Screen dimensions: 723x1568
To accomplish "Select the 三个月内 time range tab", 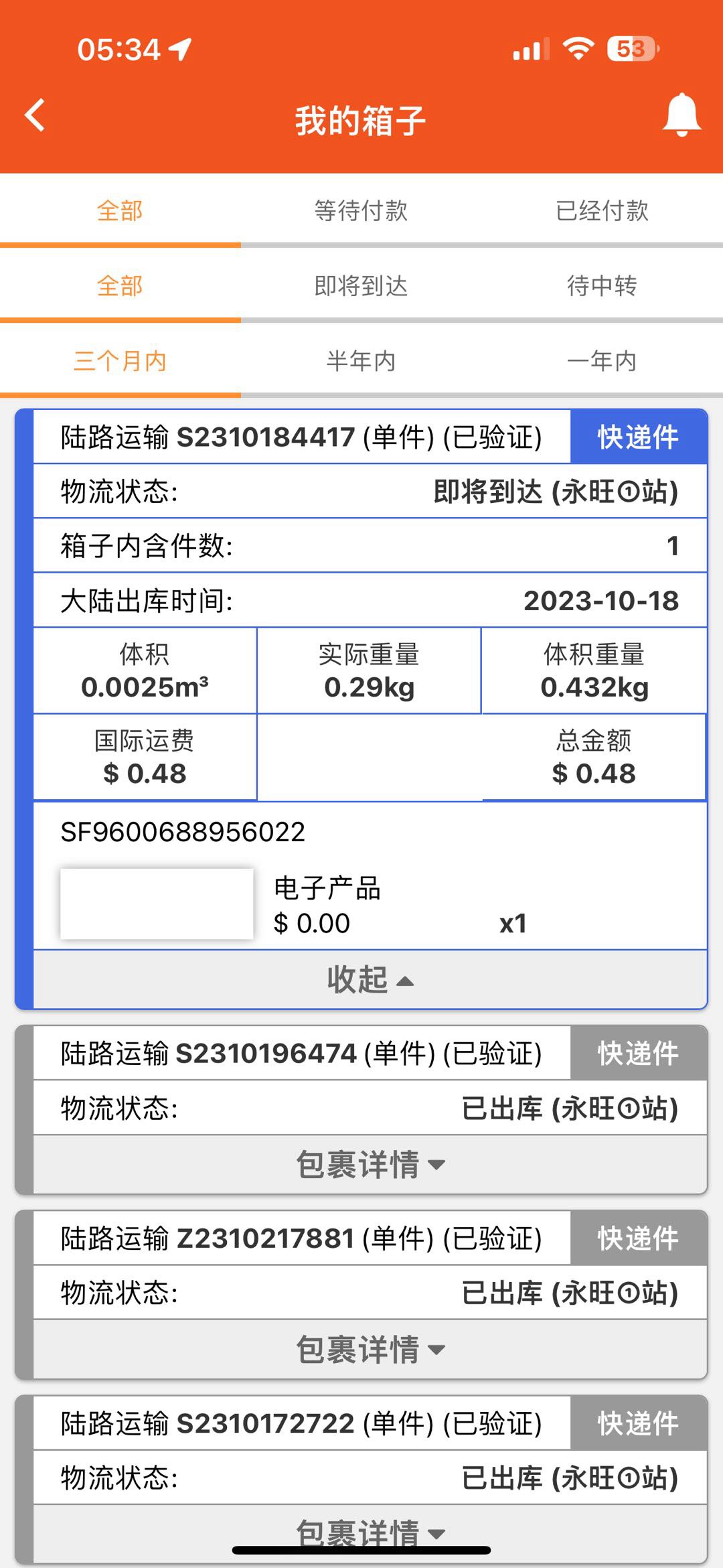I will pyautogui.click(x=120, y=361).
